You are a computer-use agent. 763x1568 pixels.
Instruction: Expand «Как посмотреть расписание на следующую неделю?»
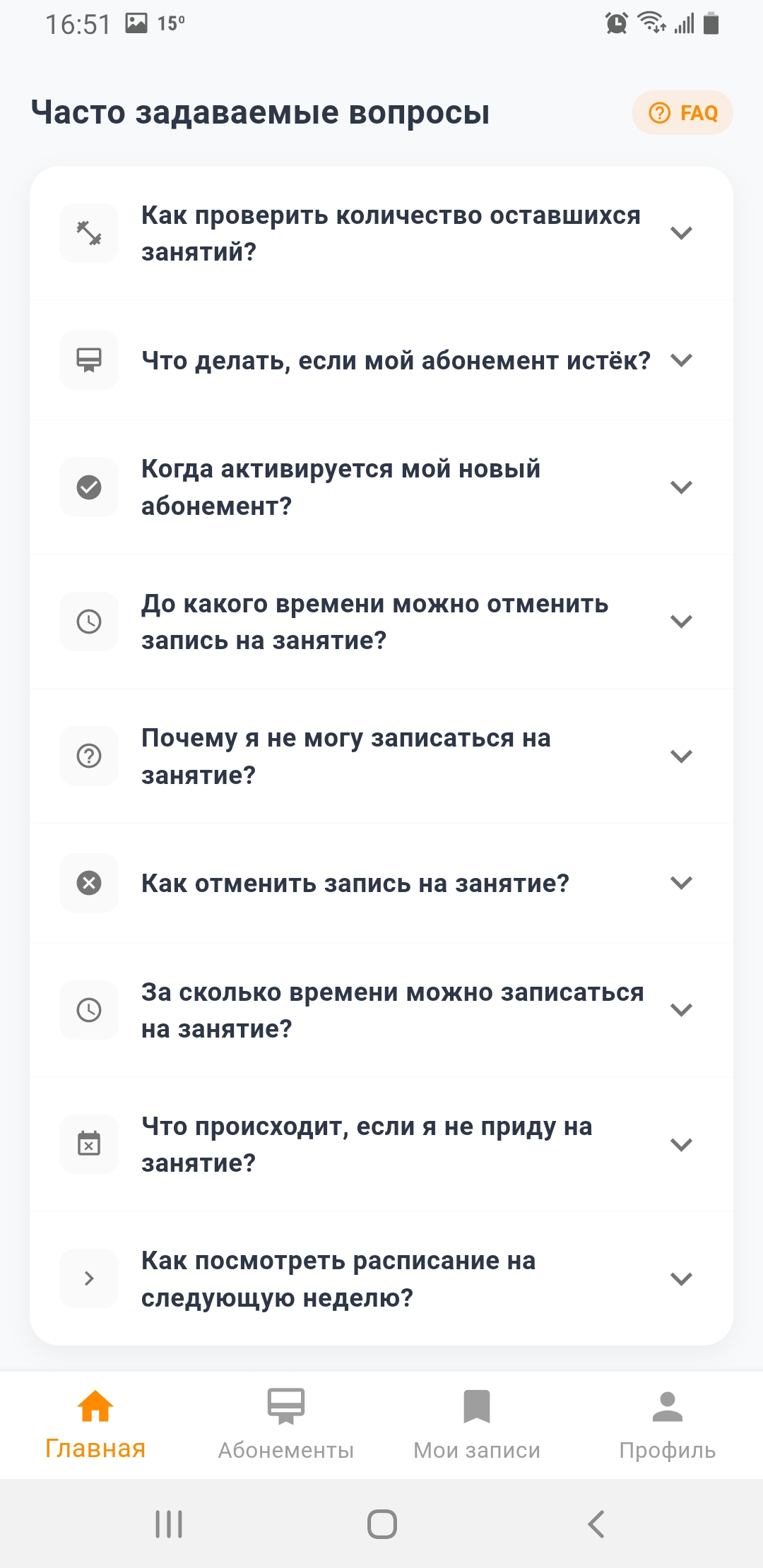coord(381,1279)
